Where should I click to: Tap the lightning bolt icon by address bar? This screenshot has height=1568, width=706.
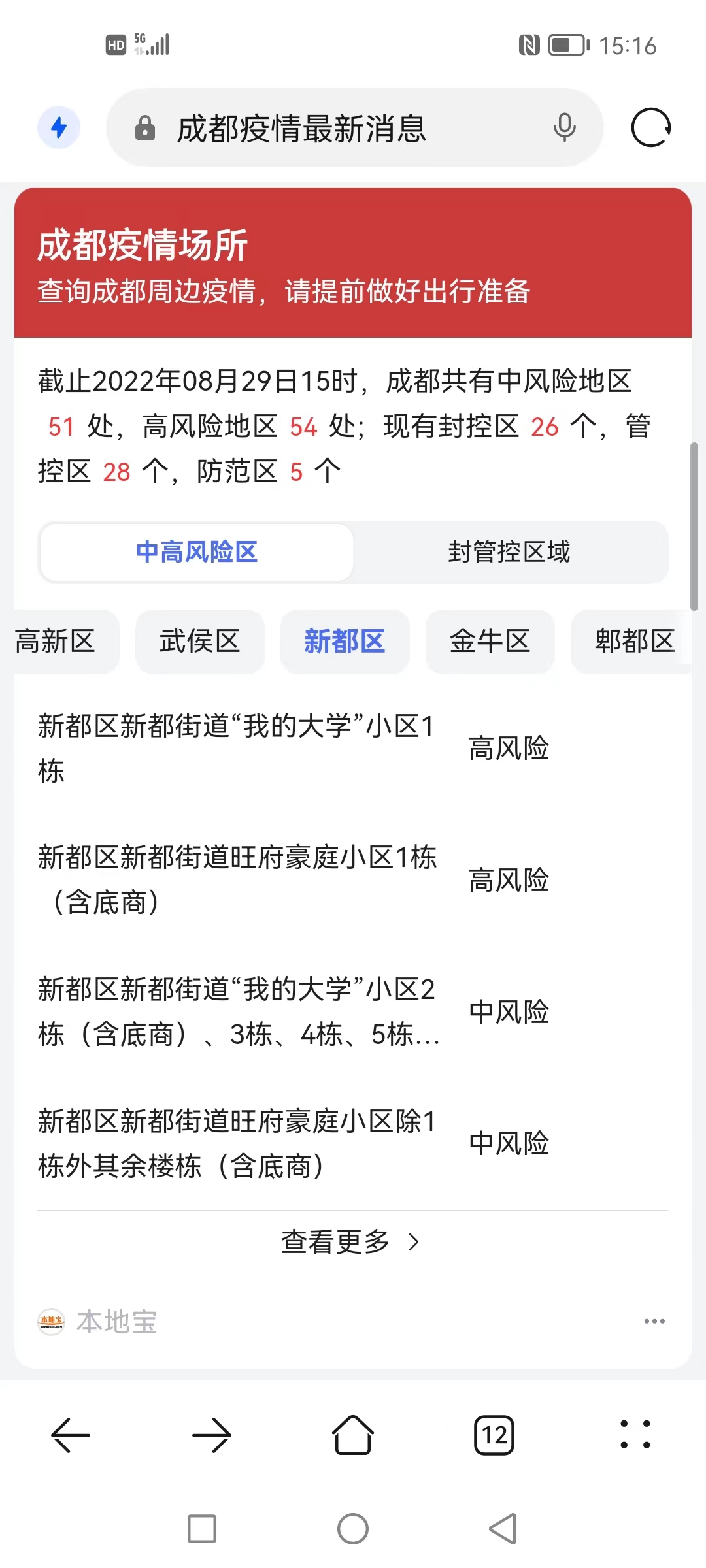click(59, 127)
